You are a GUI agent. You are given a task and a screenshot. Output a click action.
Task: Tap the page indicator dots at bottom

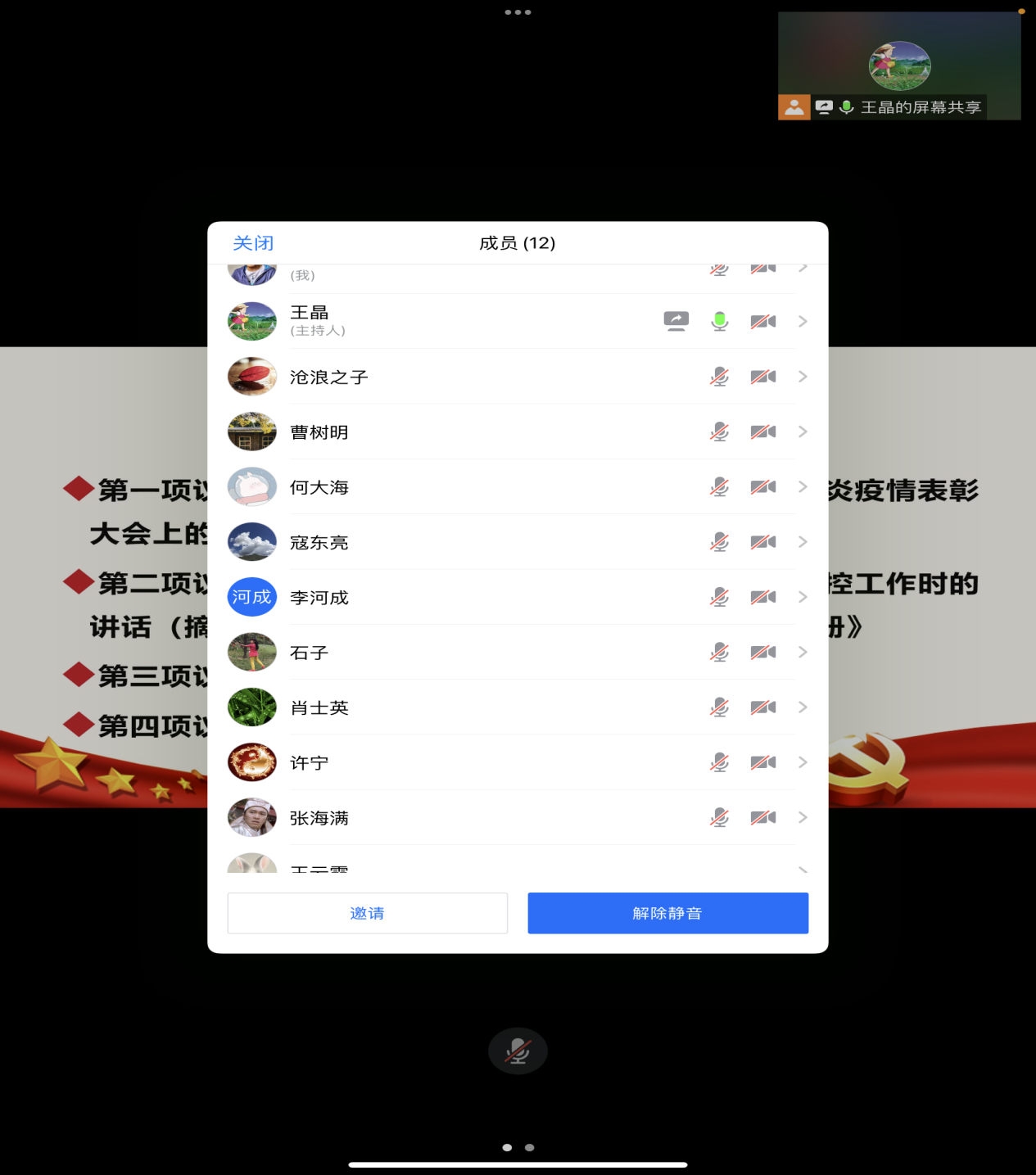point(518,1147)
